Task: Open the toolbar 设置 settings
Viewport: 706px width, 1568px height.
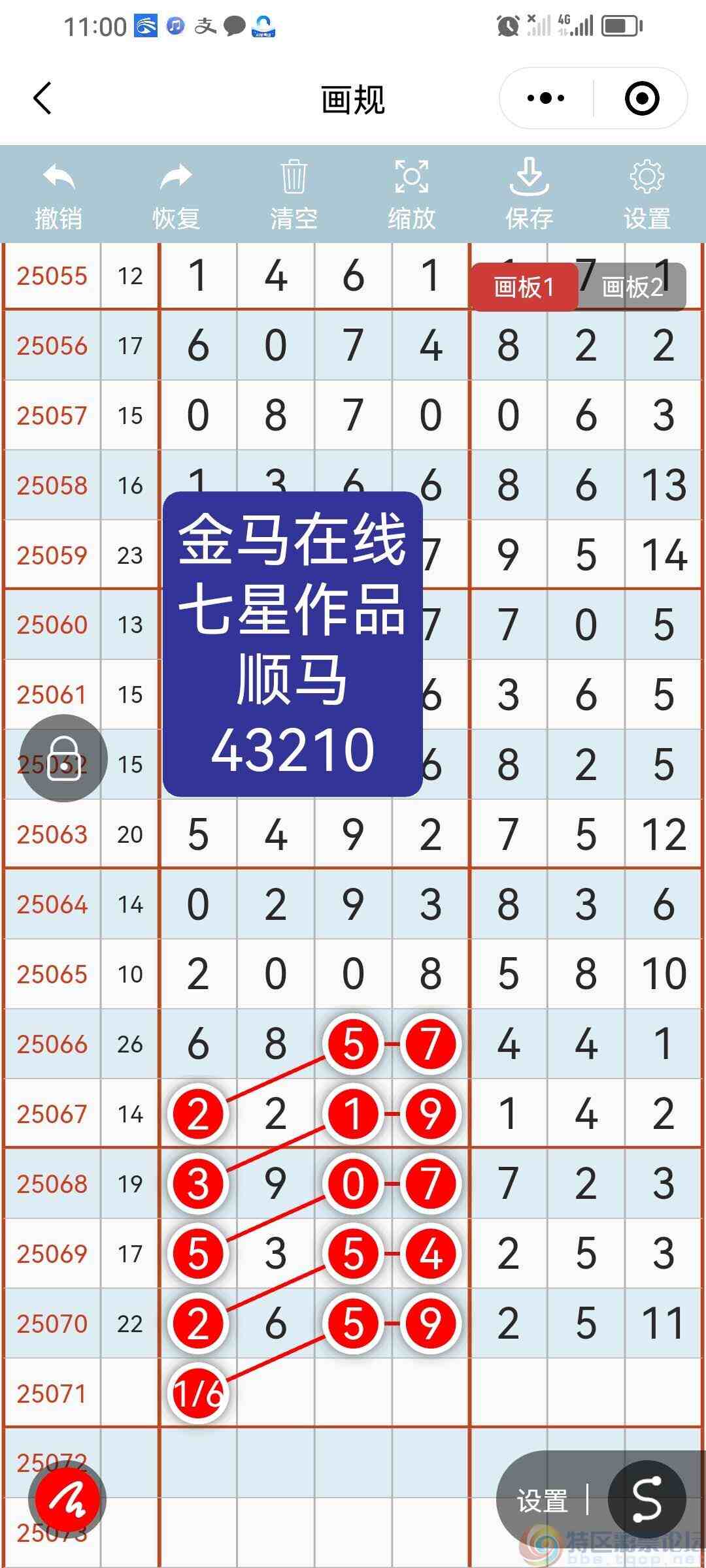Action: coord(647,193)
